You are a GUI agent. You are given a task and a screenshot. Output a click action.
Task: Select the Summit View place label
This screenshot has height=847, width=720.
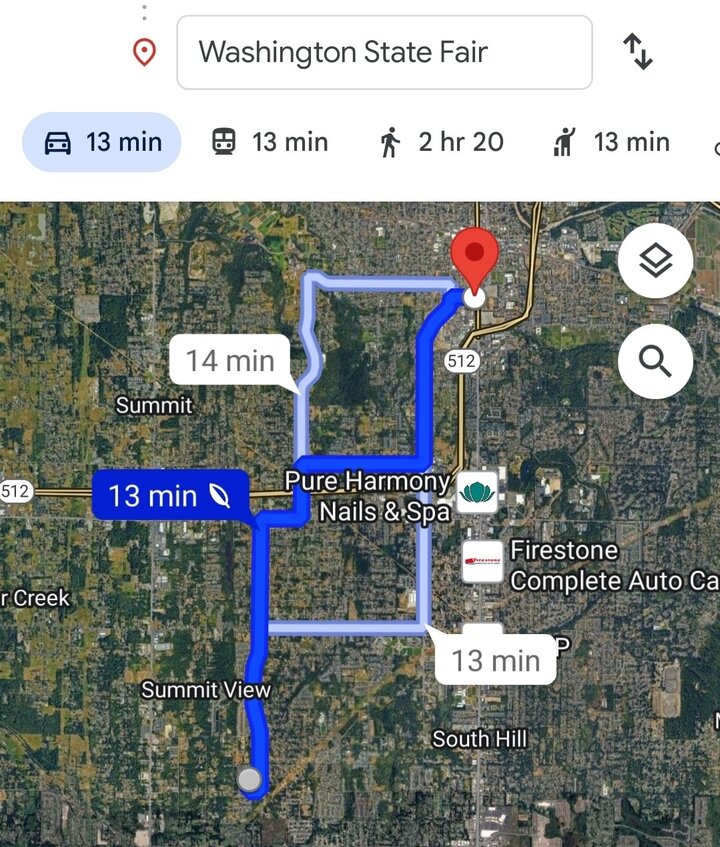point(205,690)
